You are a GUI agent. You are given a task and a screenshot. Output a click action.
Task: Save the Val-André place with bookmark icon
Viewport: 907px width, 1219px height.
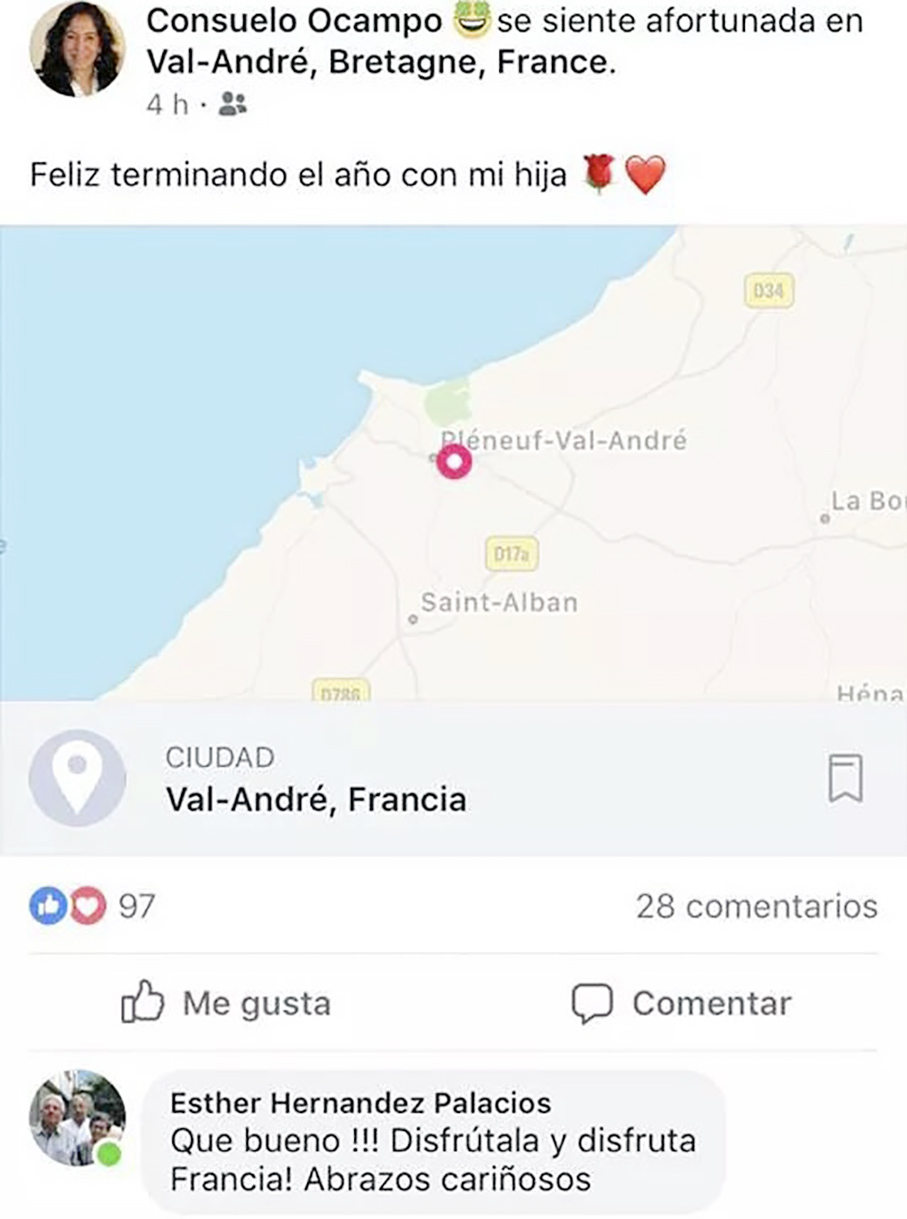click(845, 778)
